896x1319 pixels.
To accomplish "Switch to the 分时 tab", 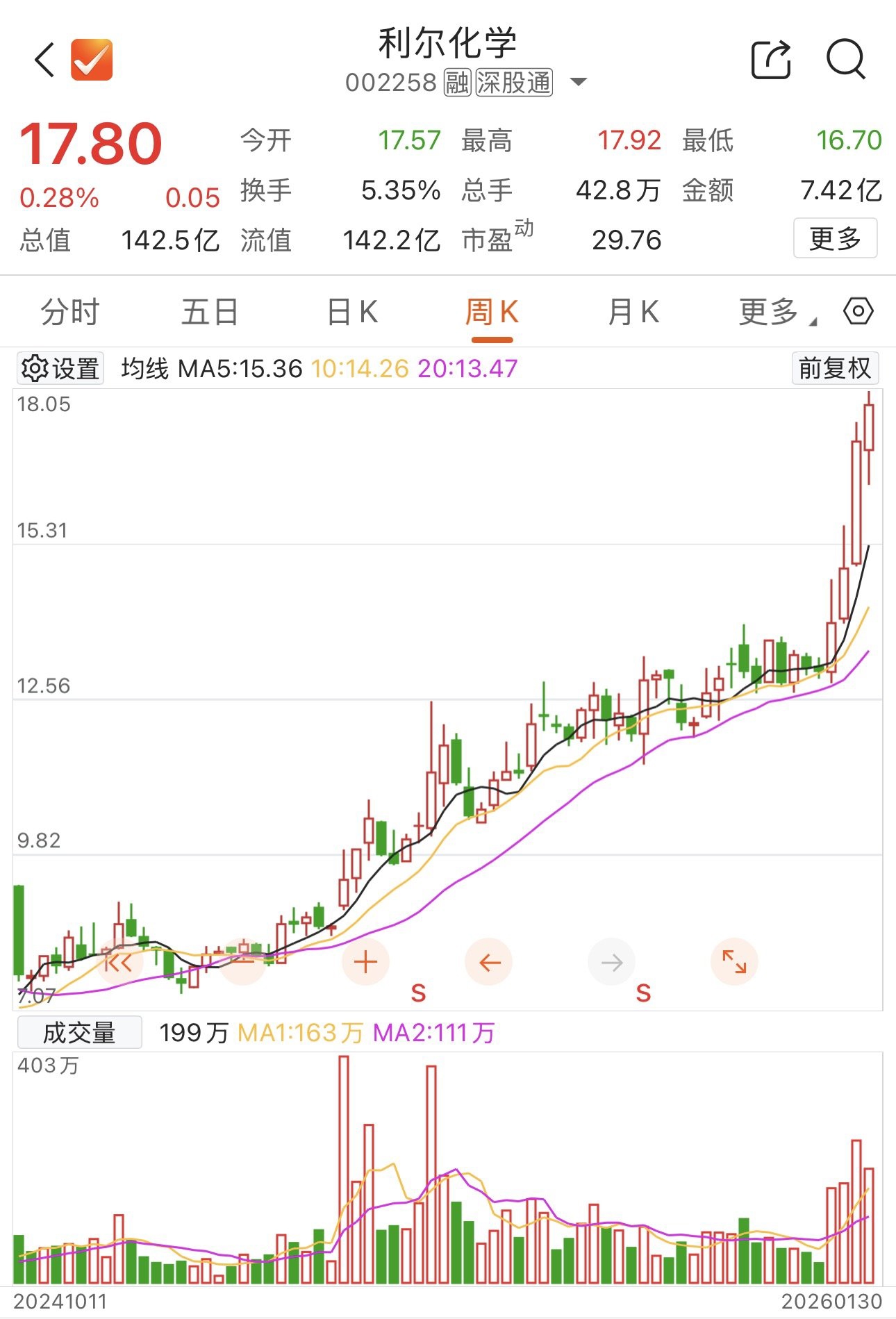I will pos(70,312).
